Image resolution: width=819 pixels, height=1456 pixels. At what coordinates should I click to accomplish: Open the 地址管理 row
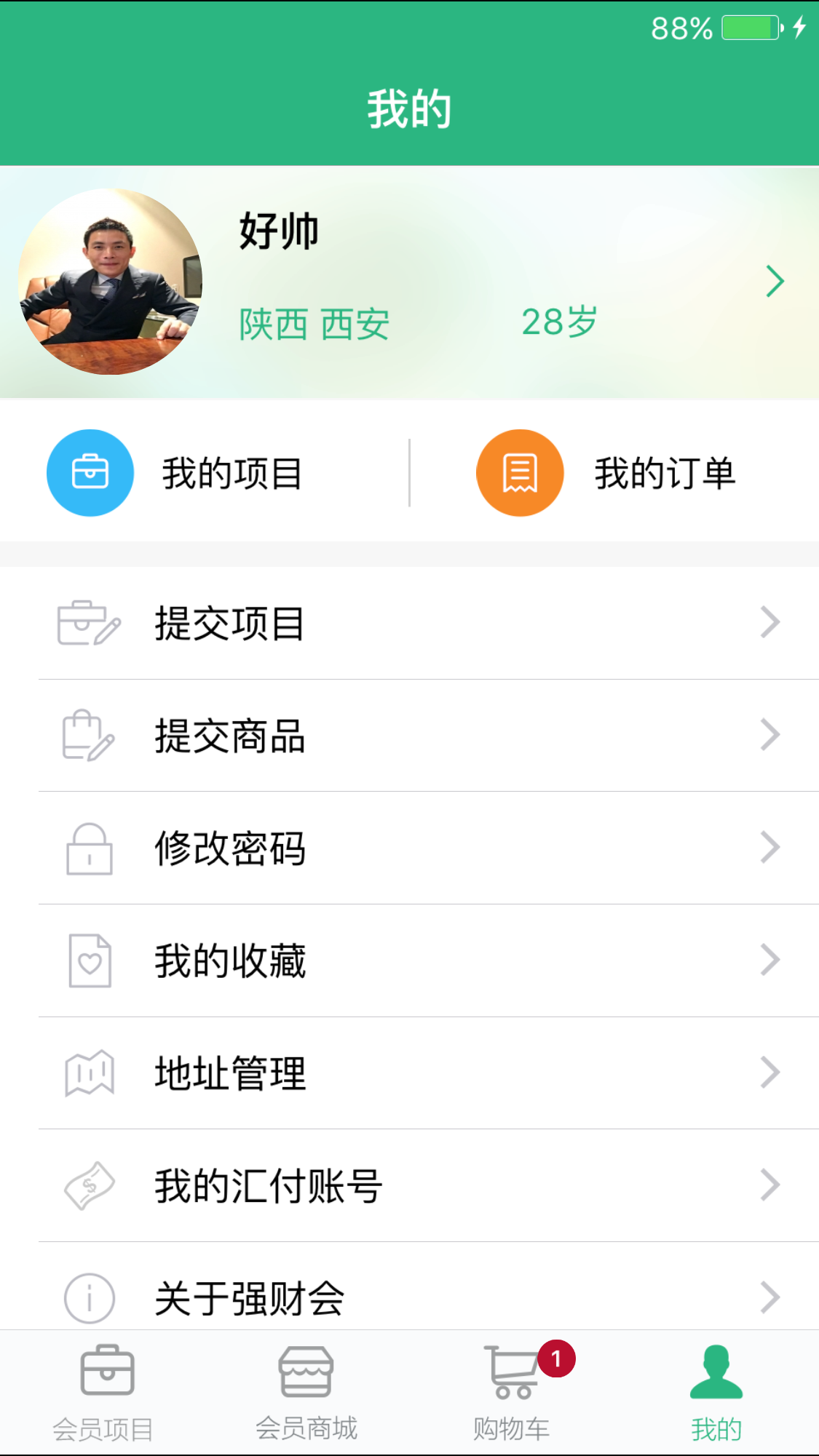[x=408, y=1073]
